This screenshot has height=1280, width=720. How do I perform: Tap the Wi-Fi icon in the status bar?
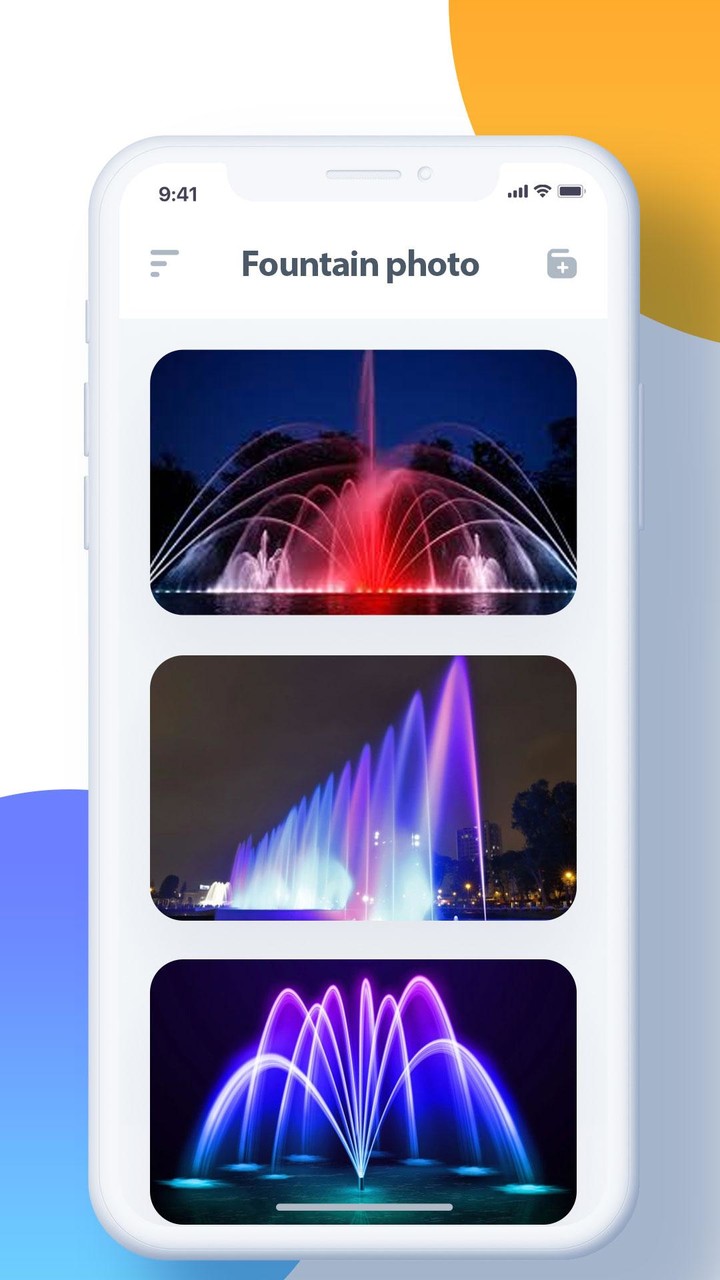coord(543,188)
